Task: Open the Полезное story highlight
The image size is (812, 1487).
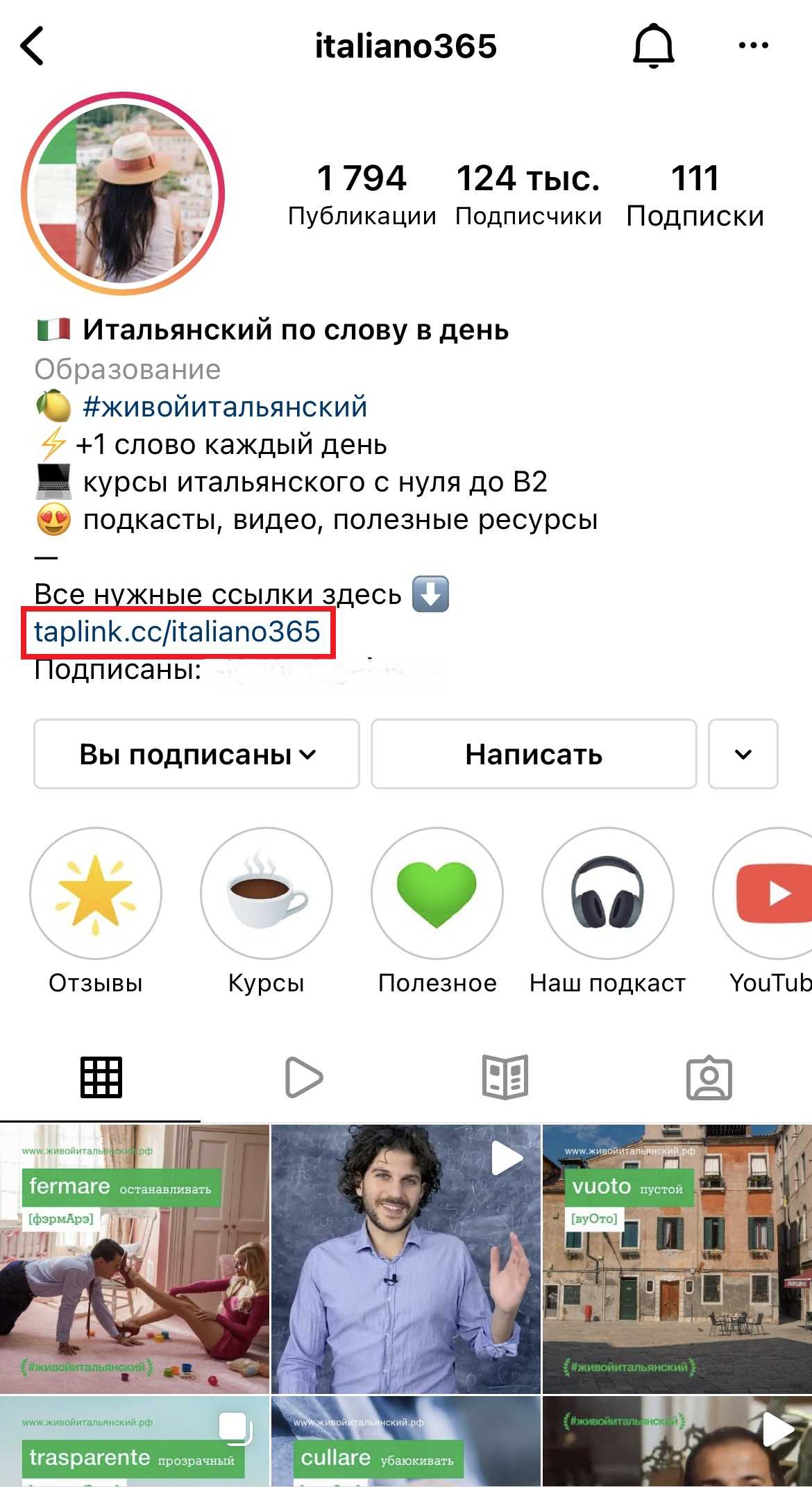Action: tap(437, 894)
